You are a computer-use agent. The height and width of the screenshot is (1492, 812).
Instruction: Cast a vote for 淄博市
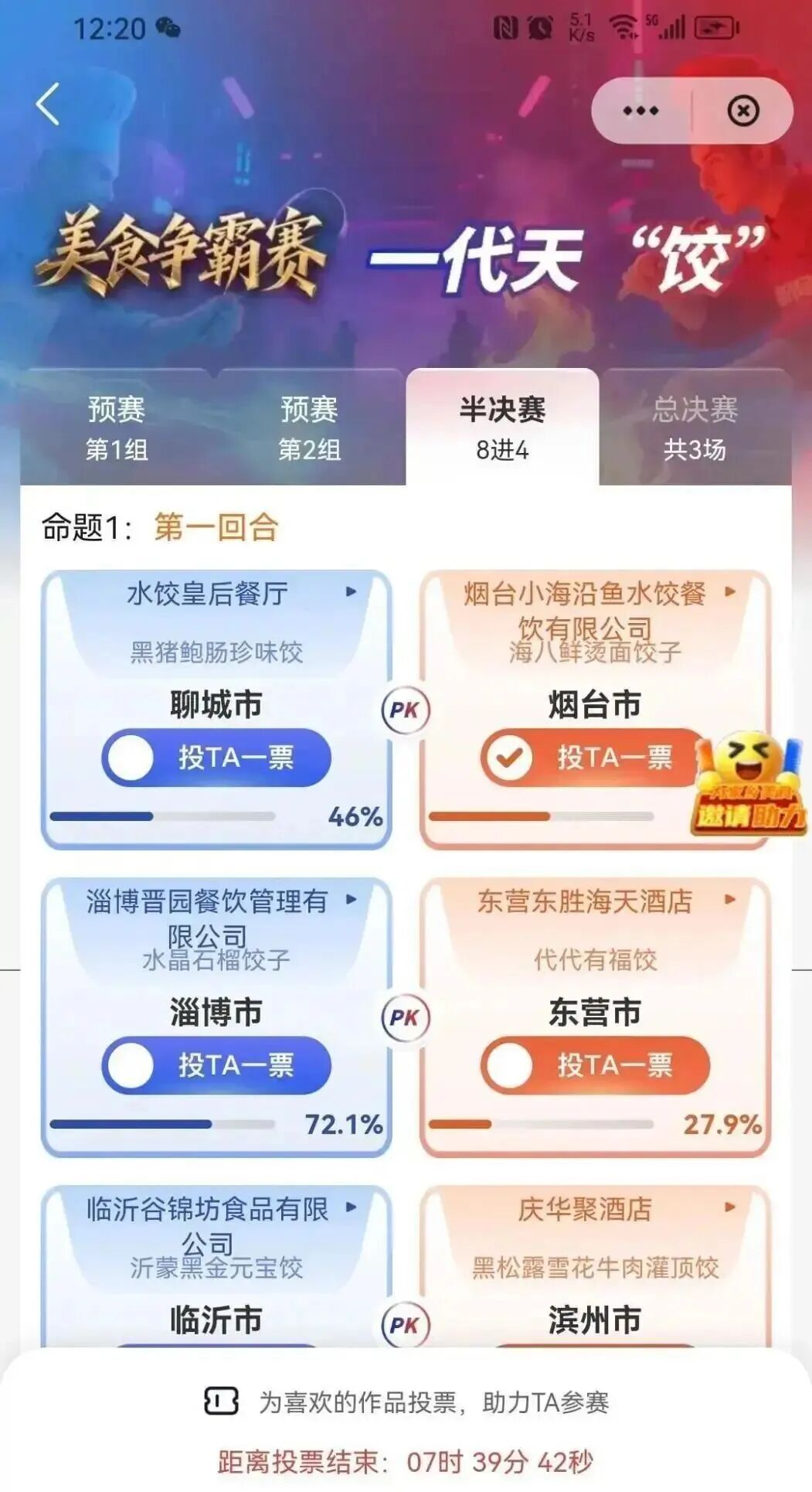pyautogui.click(x=216, y=1065)
